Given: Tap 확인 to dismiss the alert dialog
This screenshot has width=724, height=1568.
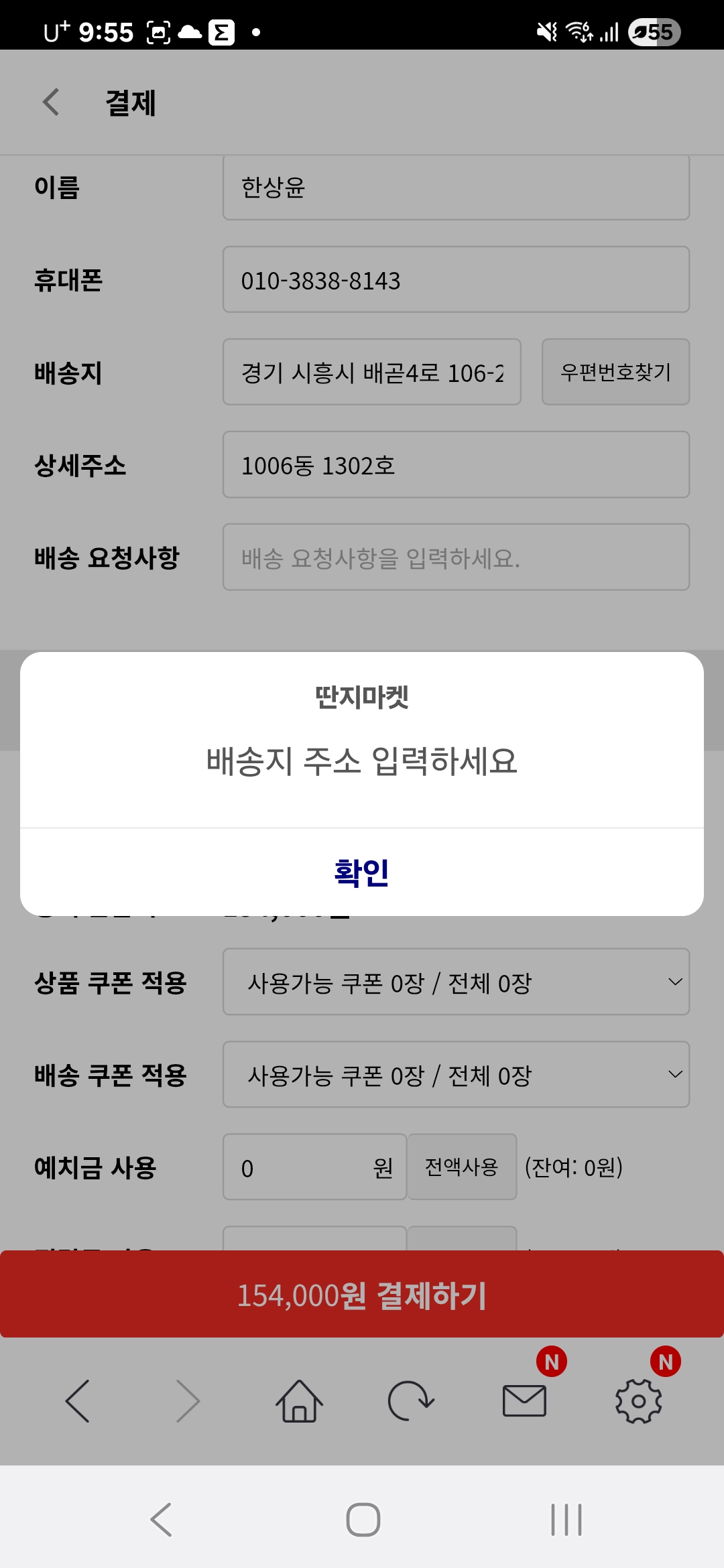Looking at the screenshot, I should click(x=362, y=872).
